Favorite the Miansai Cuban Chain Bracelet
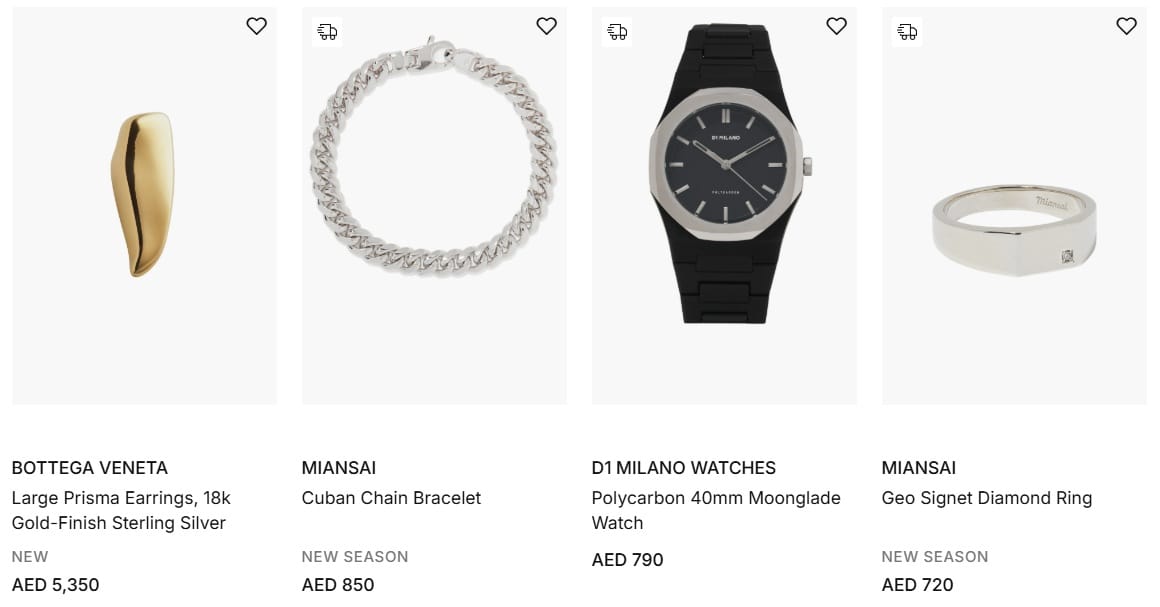 [546, 26]
